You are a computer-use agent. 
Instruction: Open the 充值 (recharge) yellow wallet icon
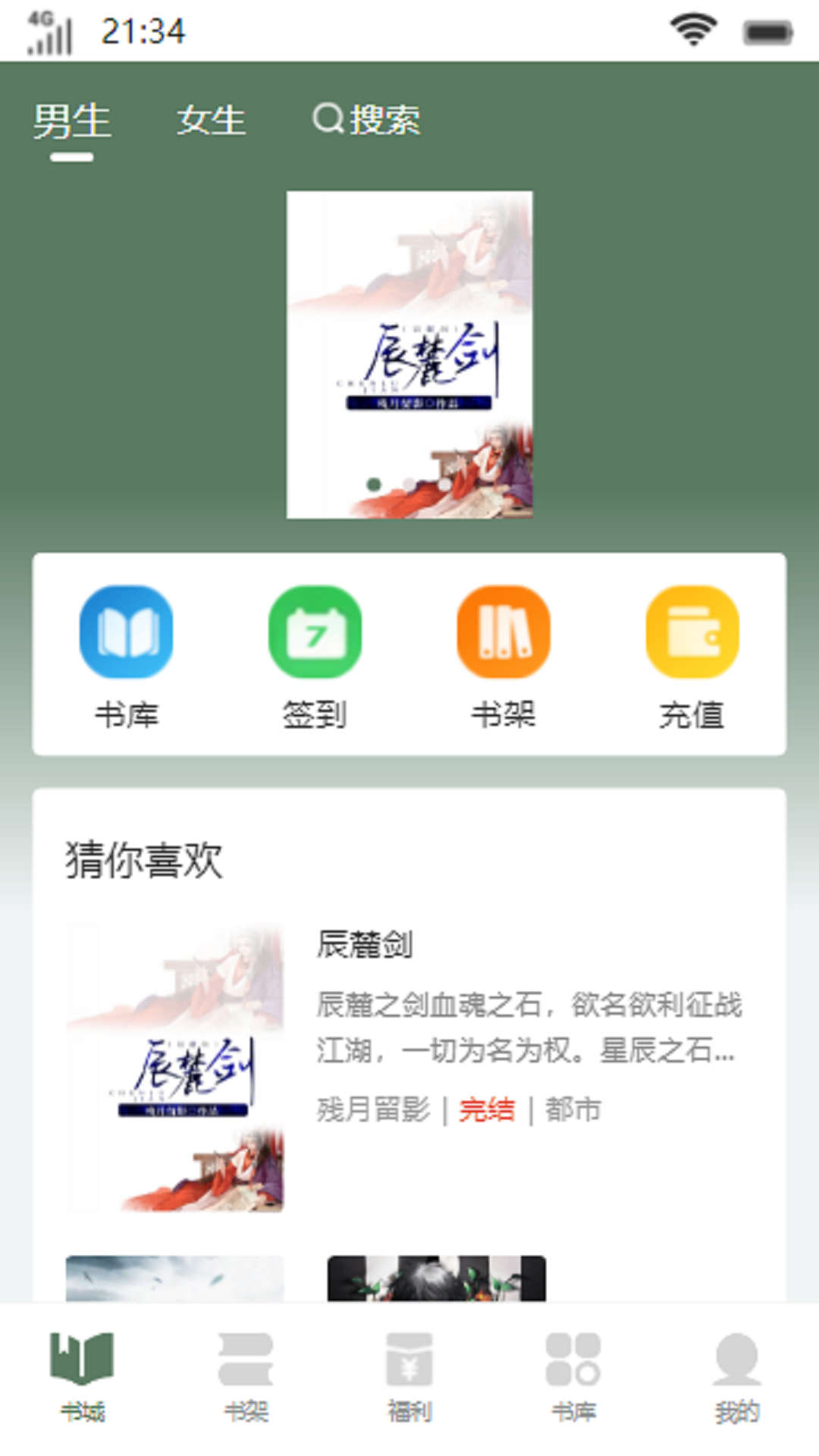point(691,632)
